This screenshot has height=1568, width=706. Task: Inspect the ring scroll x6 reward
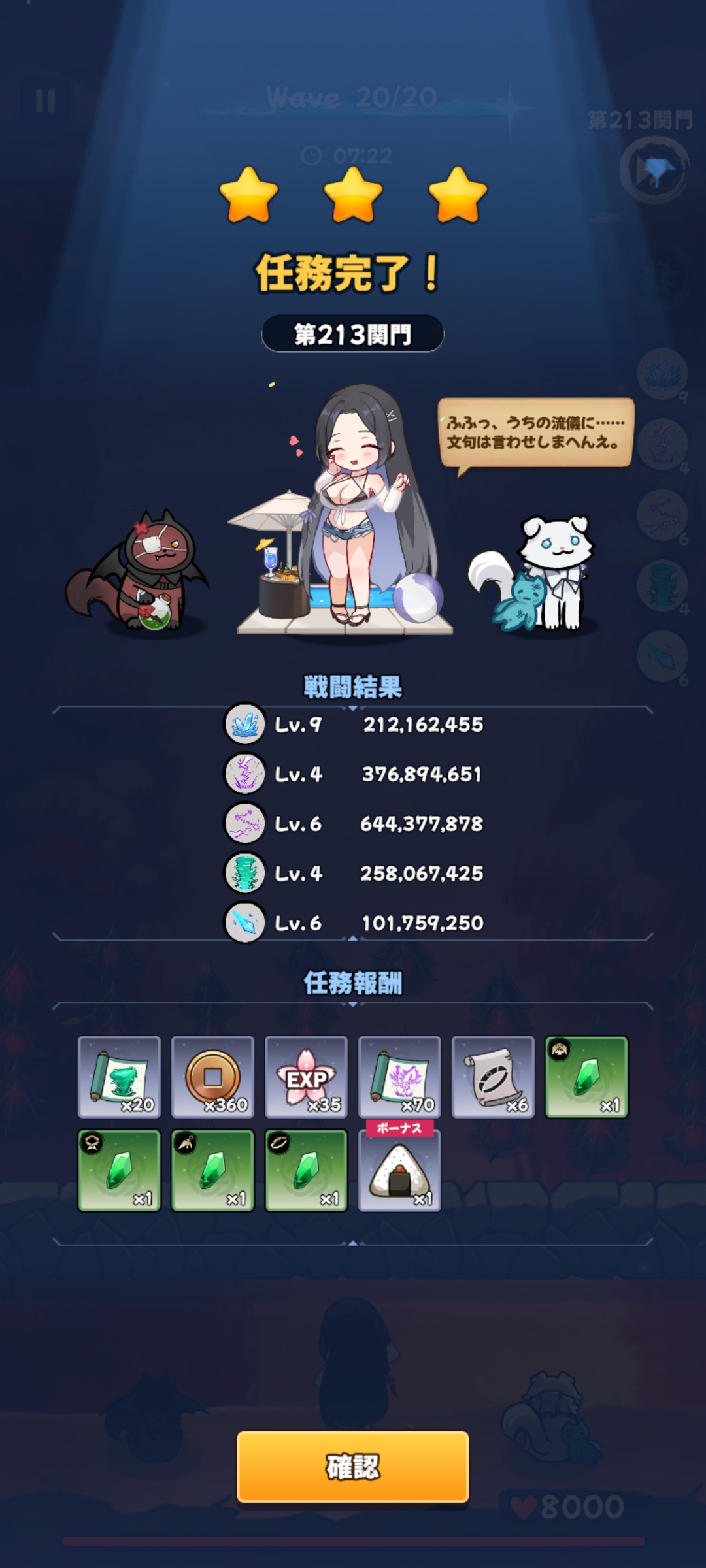493,1077
